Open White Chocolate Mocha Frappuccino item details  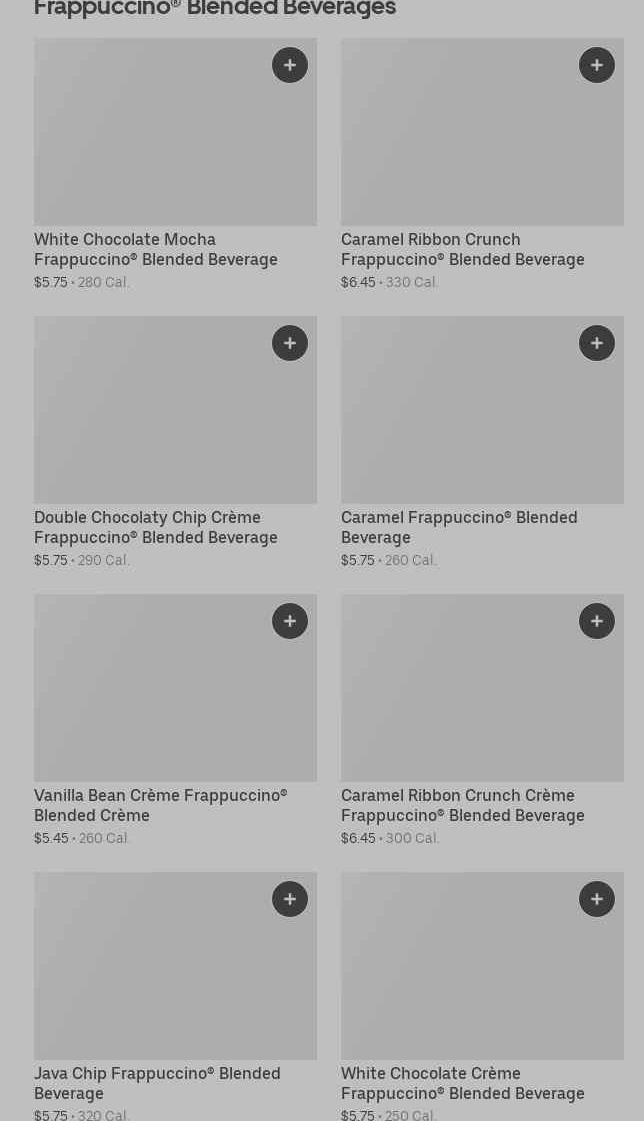point(175,164)
